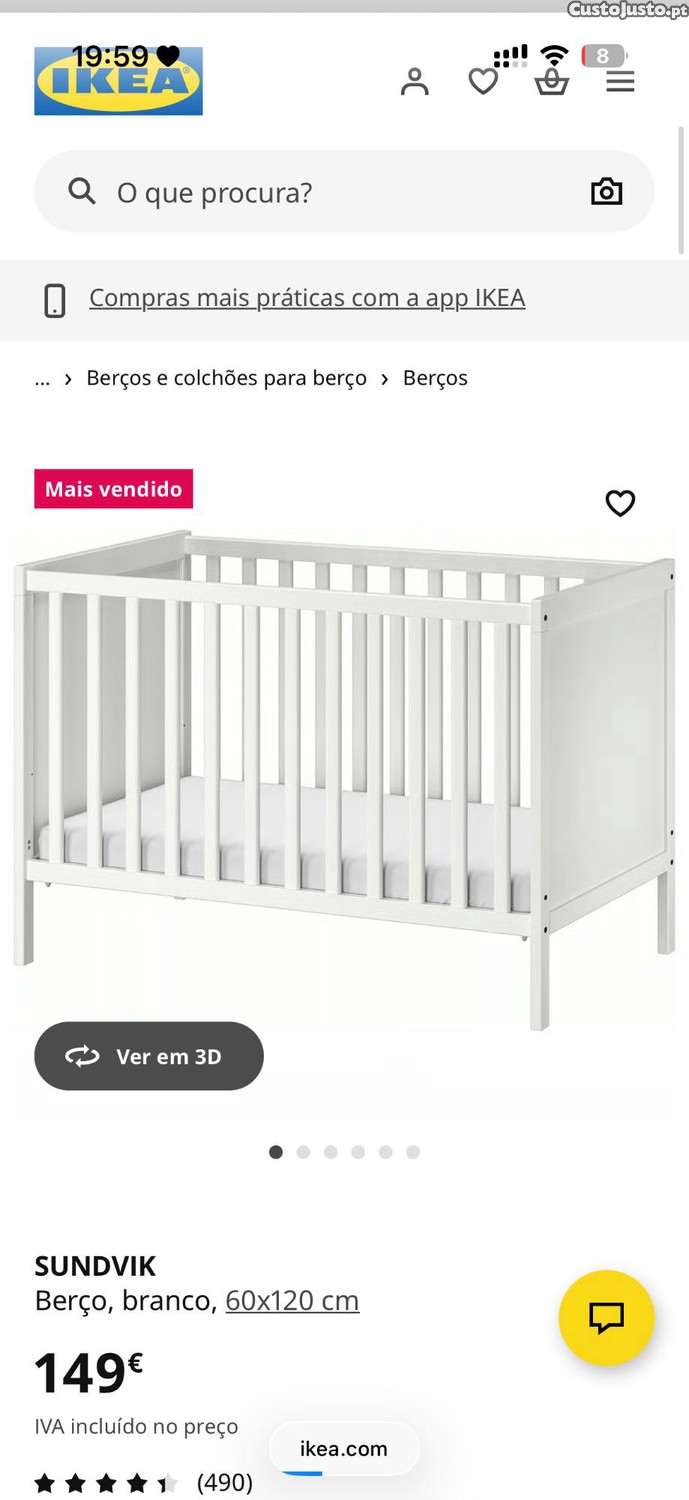
Task: Open the yellow chat button
Action: (x=606, y=1318)
